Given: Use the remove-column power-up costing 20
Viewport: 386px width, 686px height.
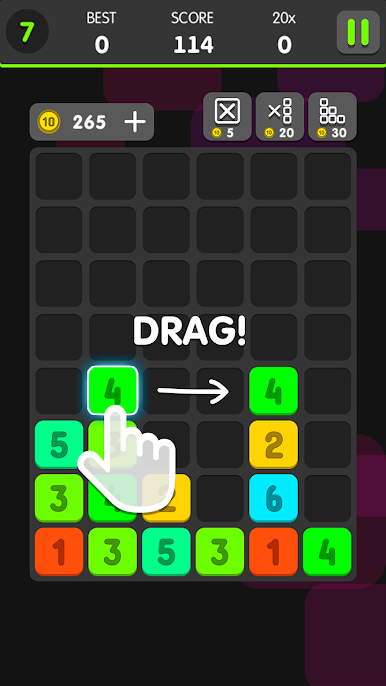Looking at the screenshot, I should pyautogui.click(x=280, y=116).
